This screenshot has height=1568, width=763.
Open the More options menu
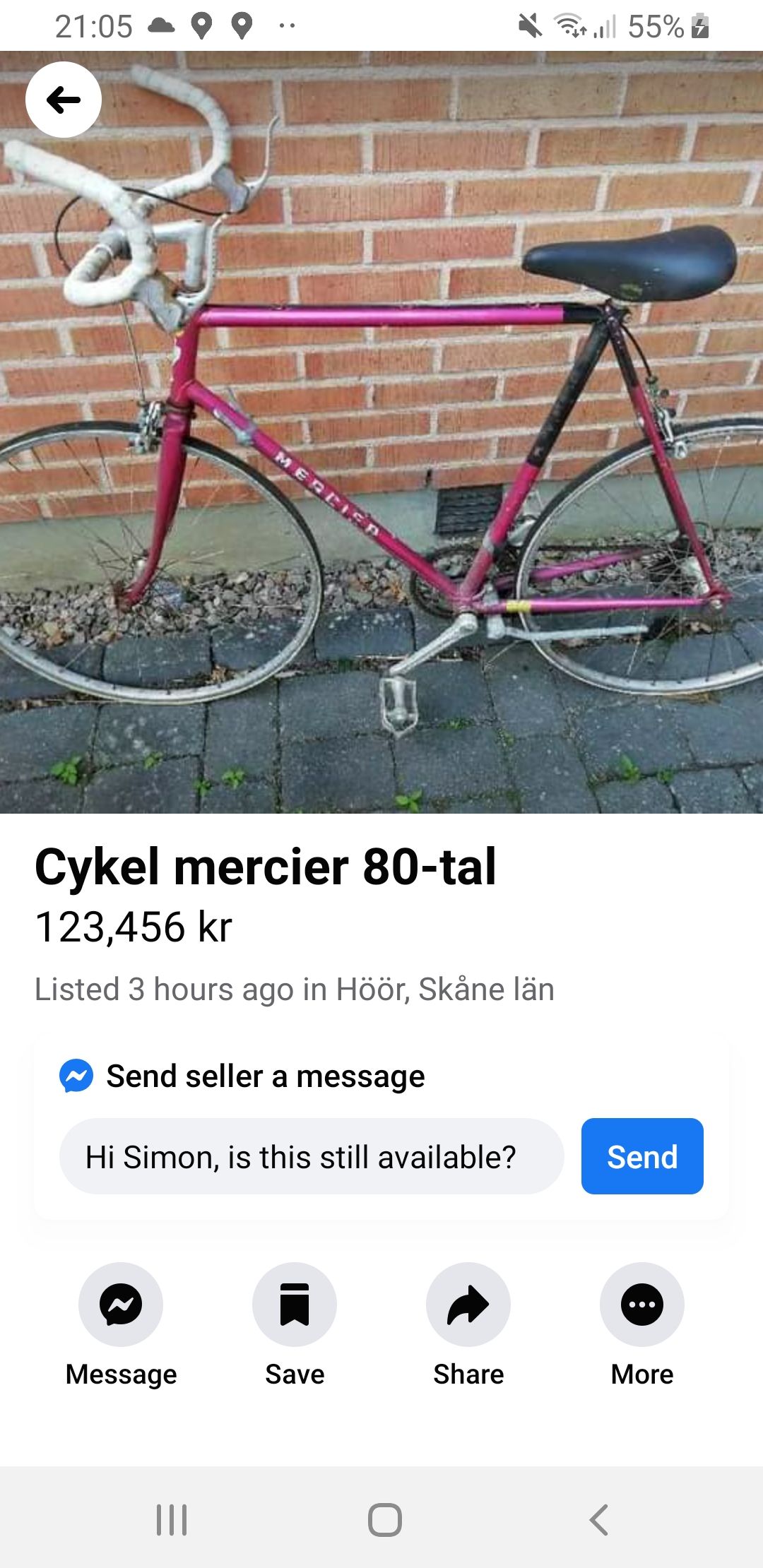tap(641, 1305)
